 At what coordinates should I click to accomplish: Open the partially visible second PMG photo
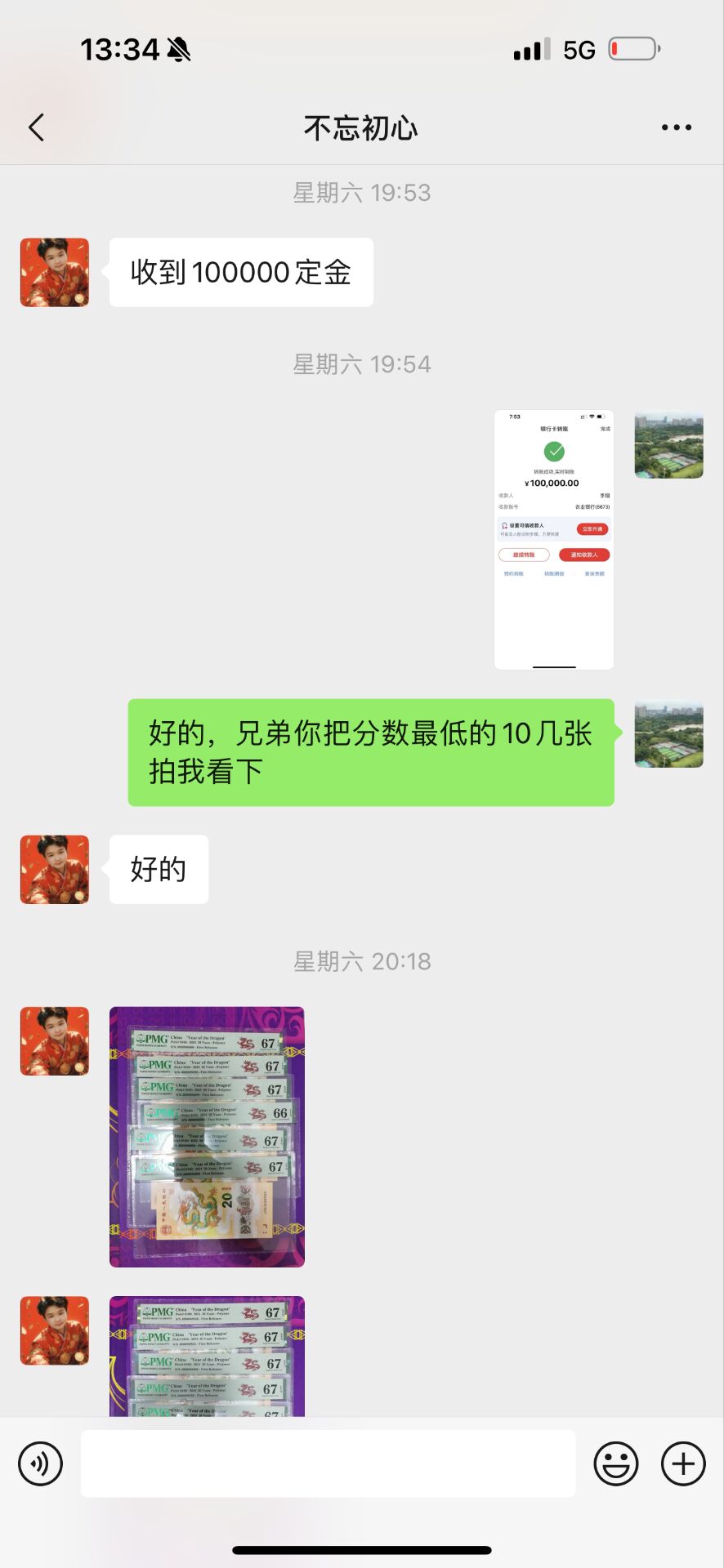pyautogui.click(x=207, y=1356)
